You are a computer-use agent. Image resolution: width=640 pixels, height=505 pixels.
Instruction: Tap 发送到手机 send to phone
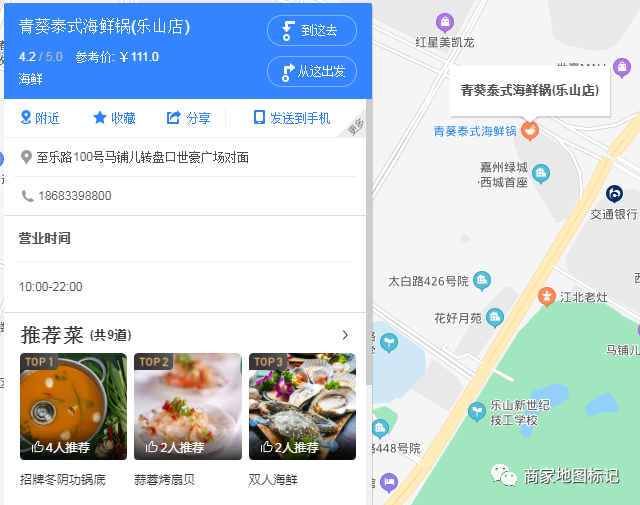point(291,118)
